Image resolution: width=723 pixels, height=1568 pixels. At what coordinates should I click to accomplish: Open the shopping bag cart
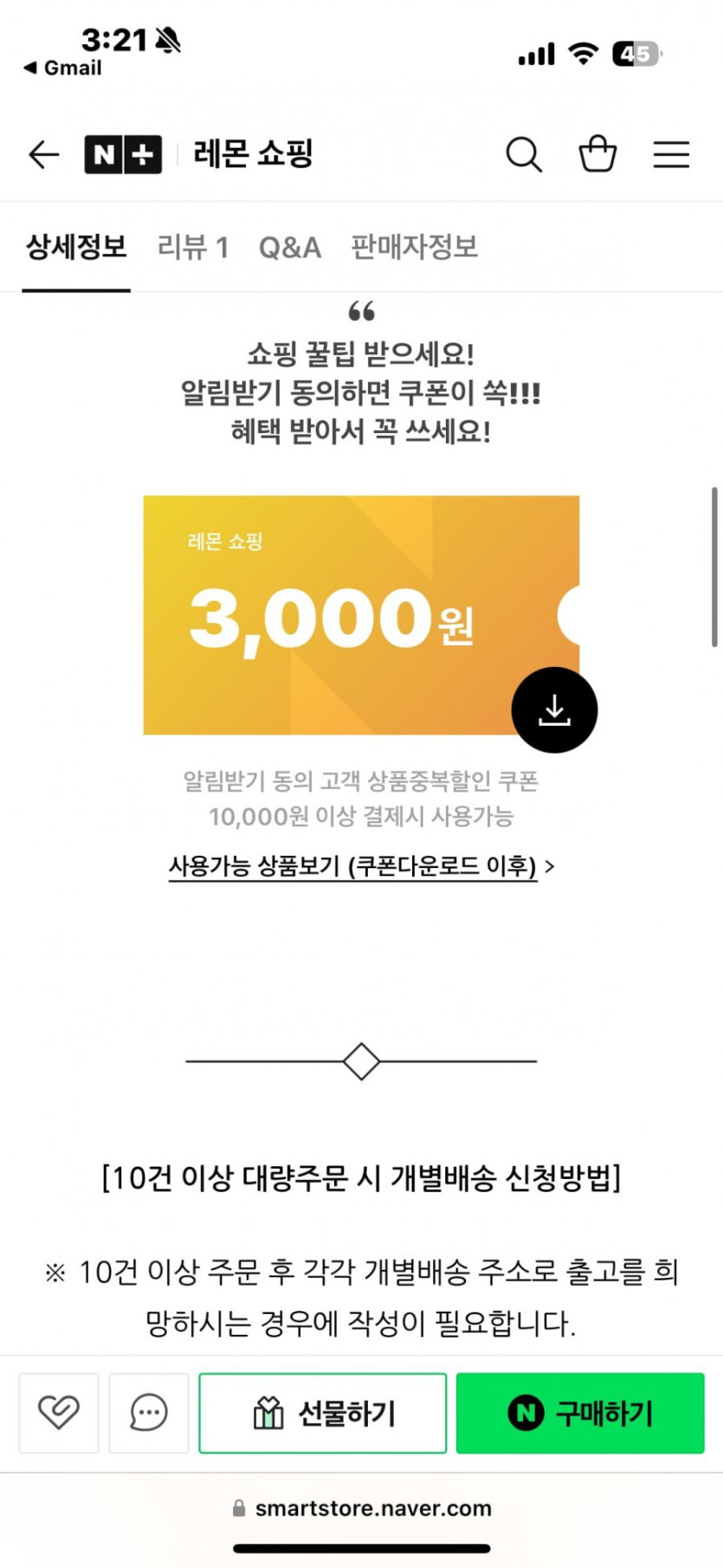597,154
